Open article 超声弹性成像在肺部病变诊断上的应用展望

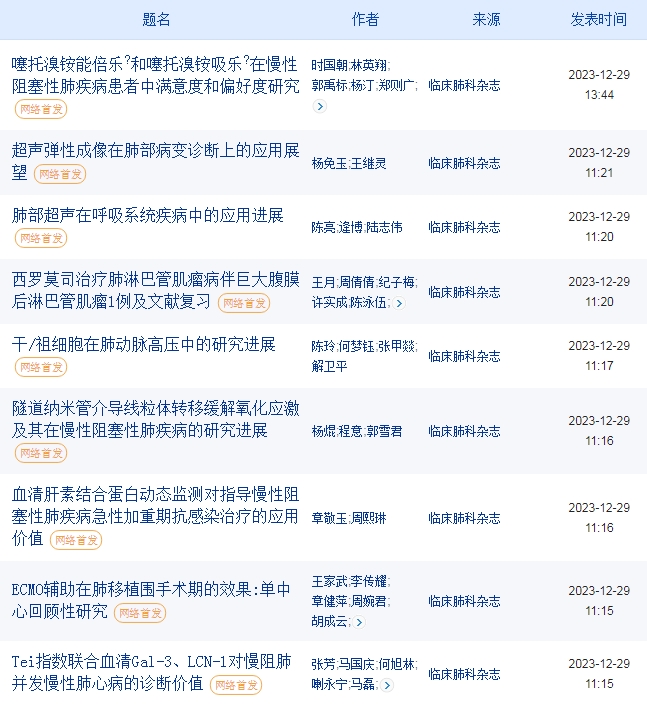(x=155, y=151)
